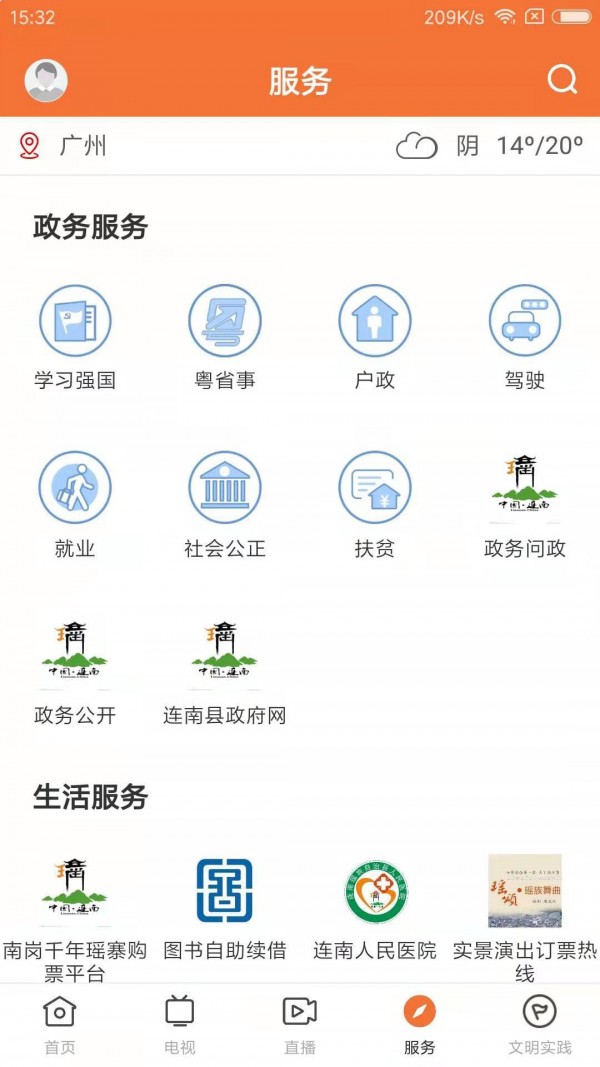
Task: Open the search icon in the header
Action: (x=562, y=80)
